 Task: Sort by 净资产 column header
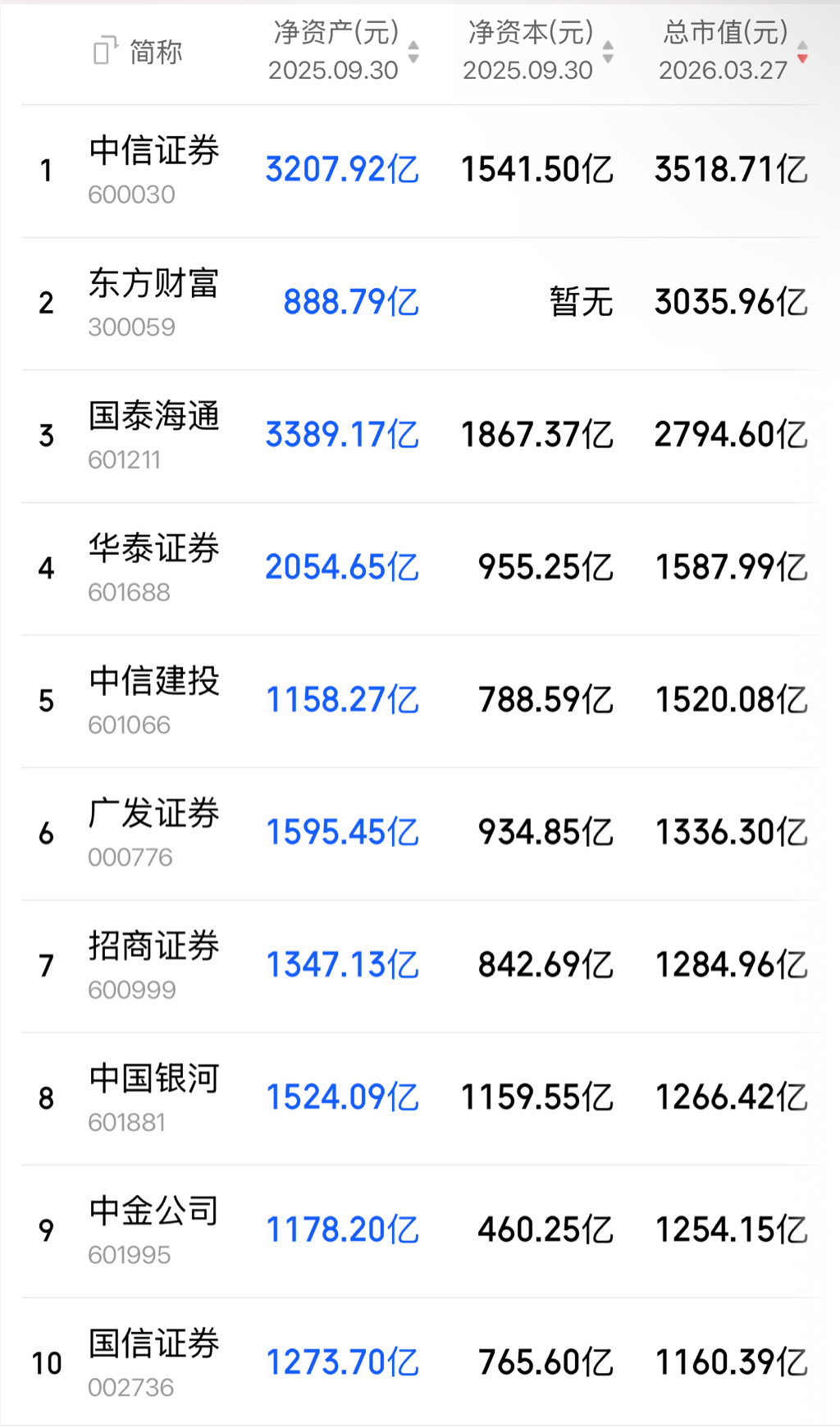click(x=343, y=51)
